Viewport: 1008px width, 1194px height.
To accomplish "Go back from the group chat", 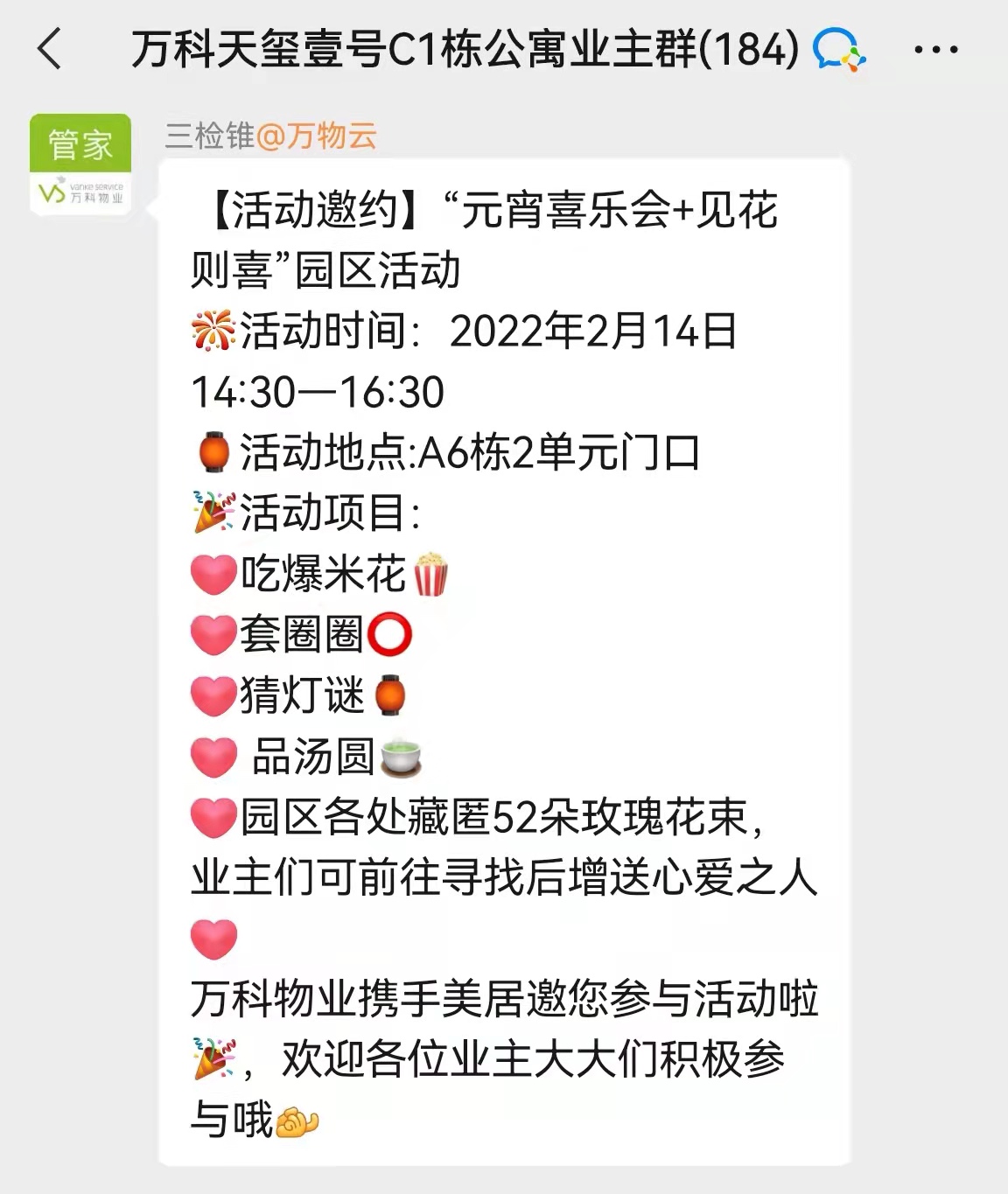I will click(x=51, y=48).
